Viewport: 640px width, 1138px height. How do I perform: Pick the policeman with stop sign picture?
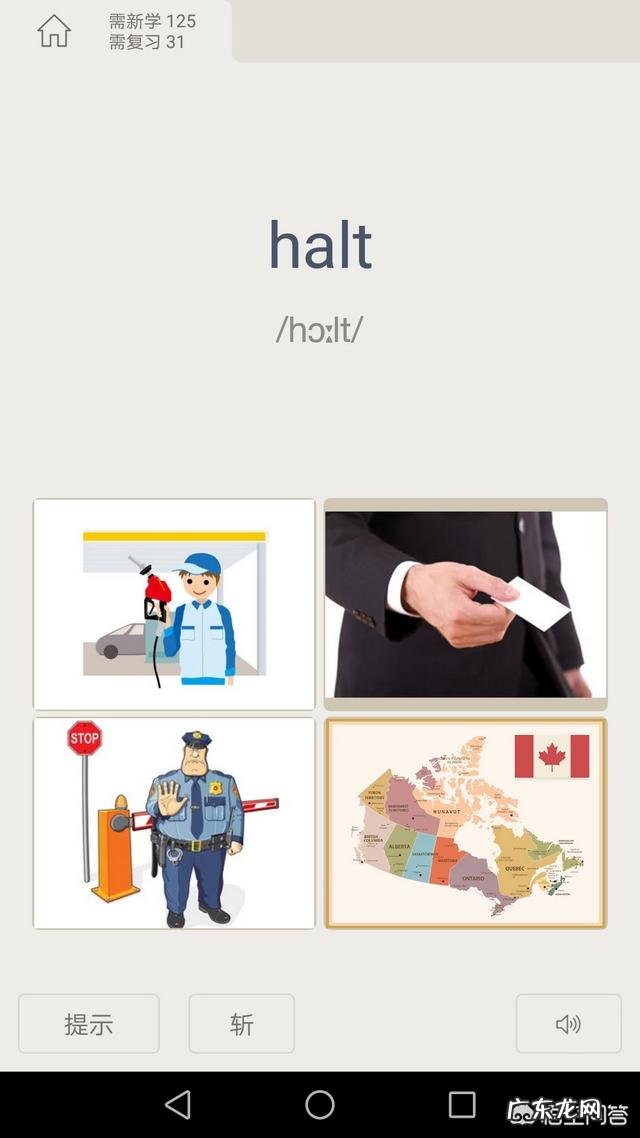pyautogui.click(x=174, y=823)
